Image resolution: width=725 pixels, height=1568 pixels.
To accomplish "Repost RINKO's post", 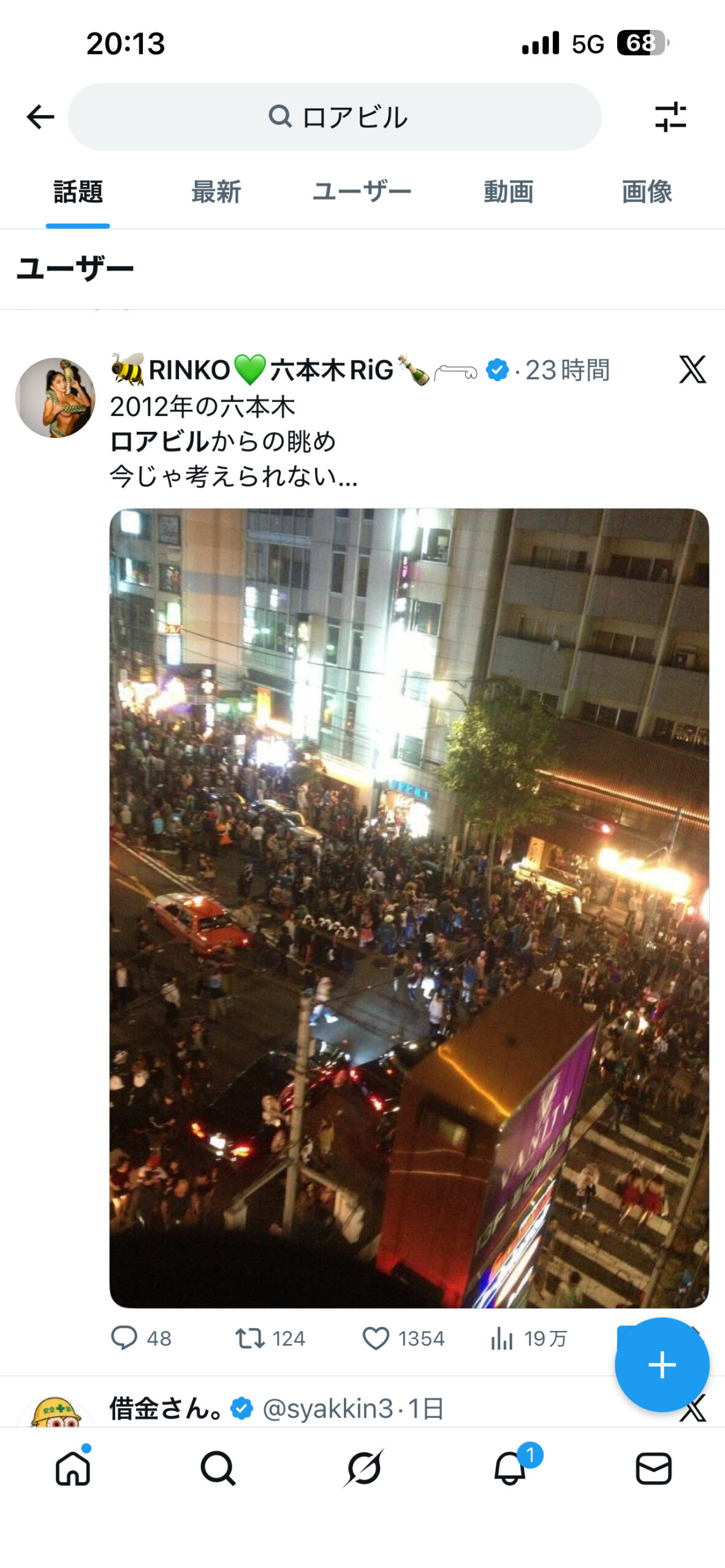I will point(250,1338).
